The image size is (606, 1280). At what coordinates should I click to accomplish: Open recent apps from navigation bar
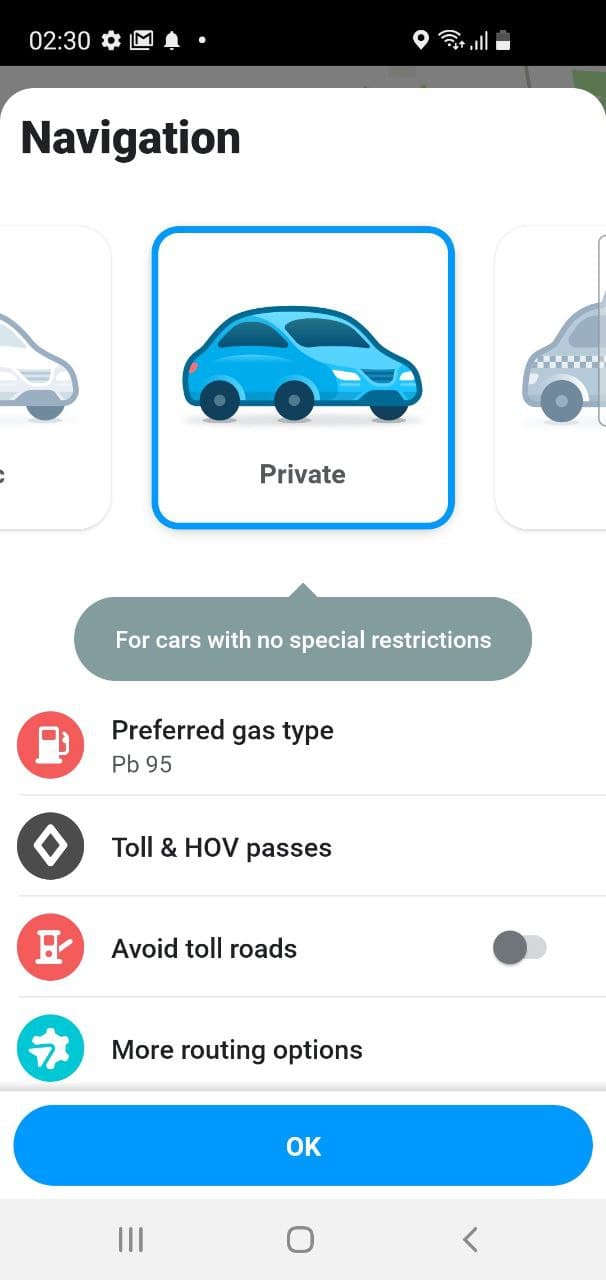[131, 1240]
